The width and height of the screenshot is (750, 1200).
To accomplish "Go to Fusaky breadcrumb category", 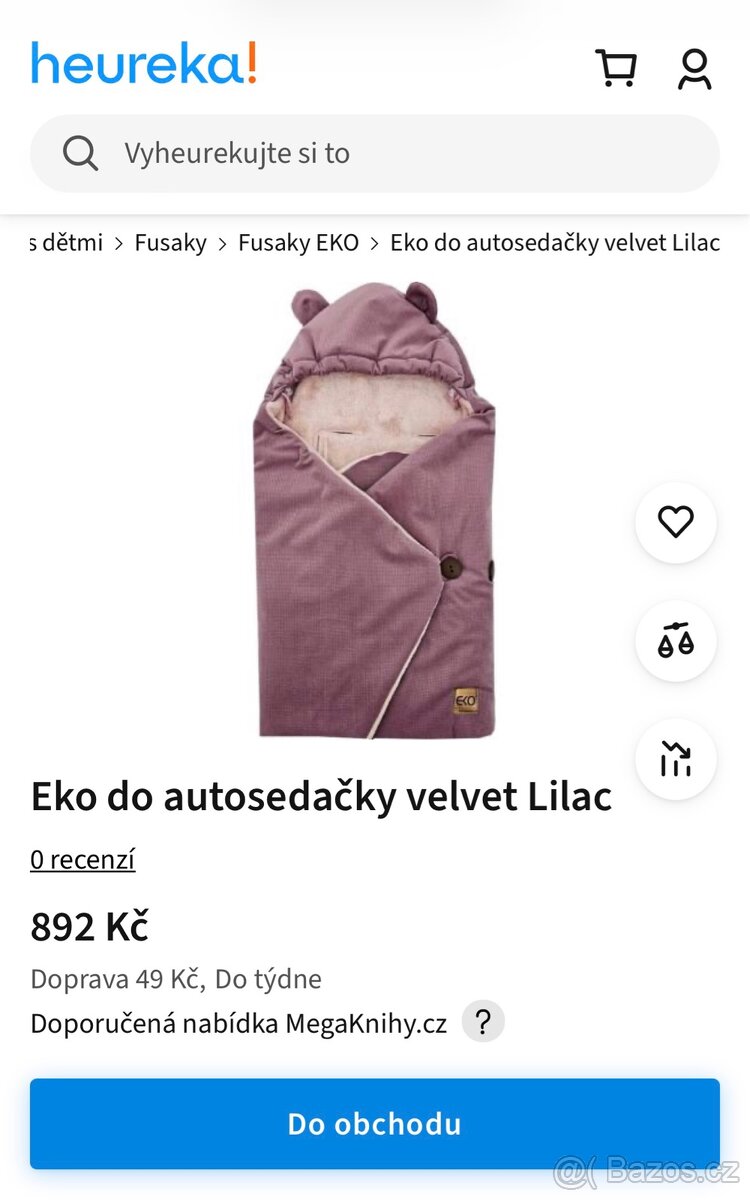I will (170, 243).
